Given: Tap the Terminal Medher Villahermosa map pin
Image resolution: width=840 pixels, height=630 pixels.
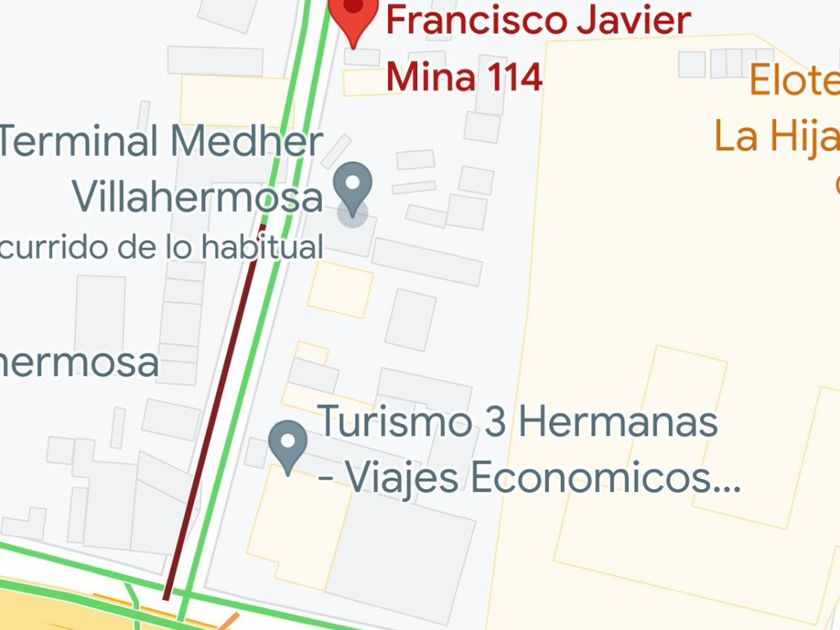Looking at the screenshot, I should [x=352, y=188].
